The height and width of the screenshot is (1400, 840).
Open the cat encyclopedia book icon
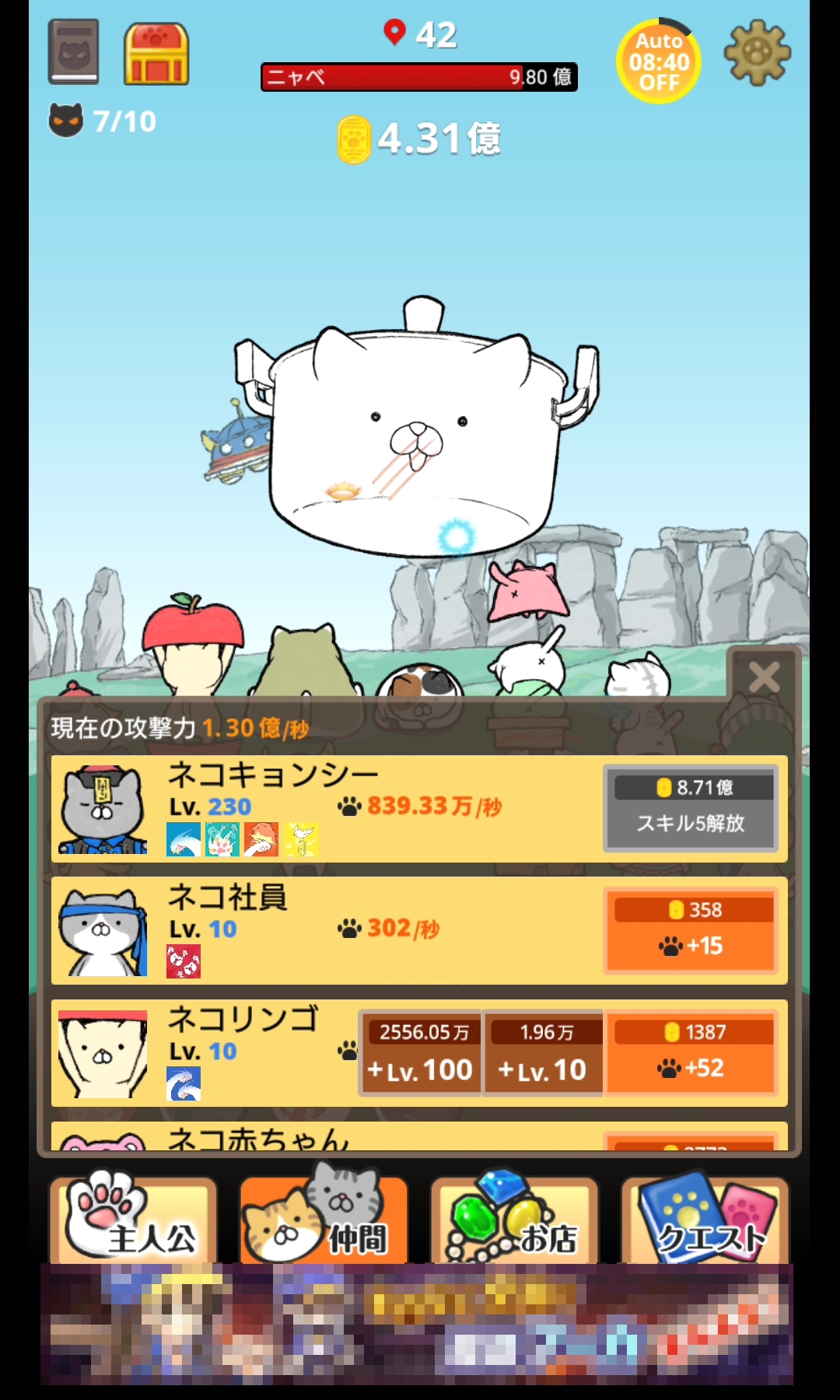pyautogui.click(x=74, y=52)
